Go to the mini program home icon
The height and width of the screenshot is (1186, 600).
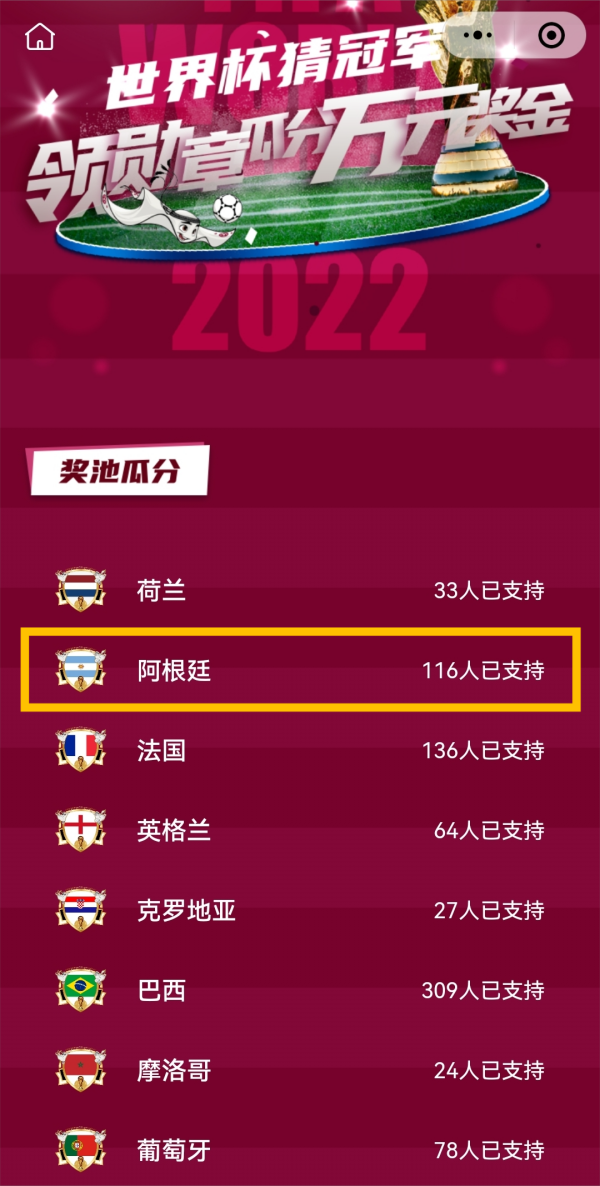tap(40, 38)
